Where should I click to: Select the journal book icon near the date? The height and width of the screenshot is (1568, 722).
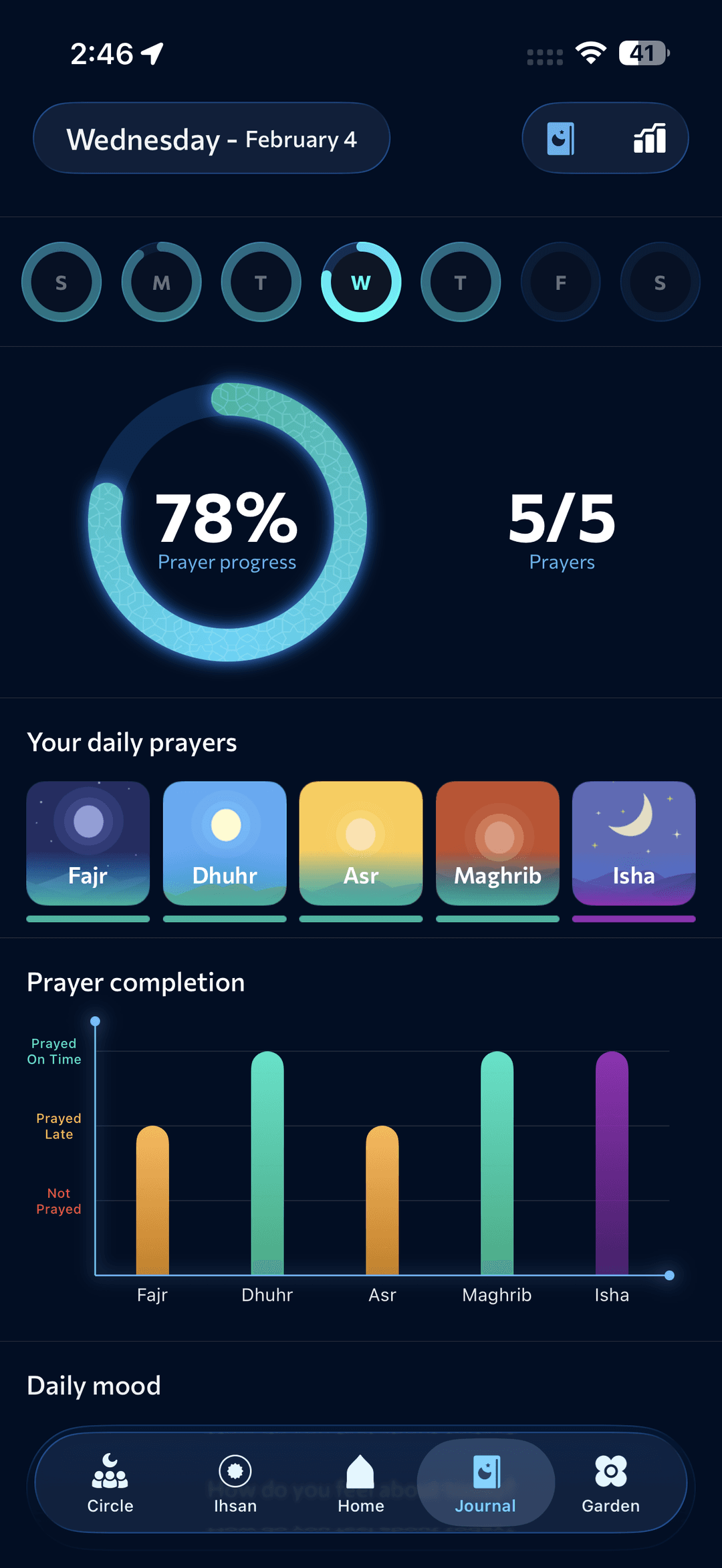tap(560, 138)
